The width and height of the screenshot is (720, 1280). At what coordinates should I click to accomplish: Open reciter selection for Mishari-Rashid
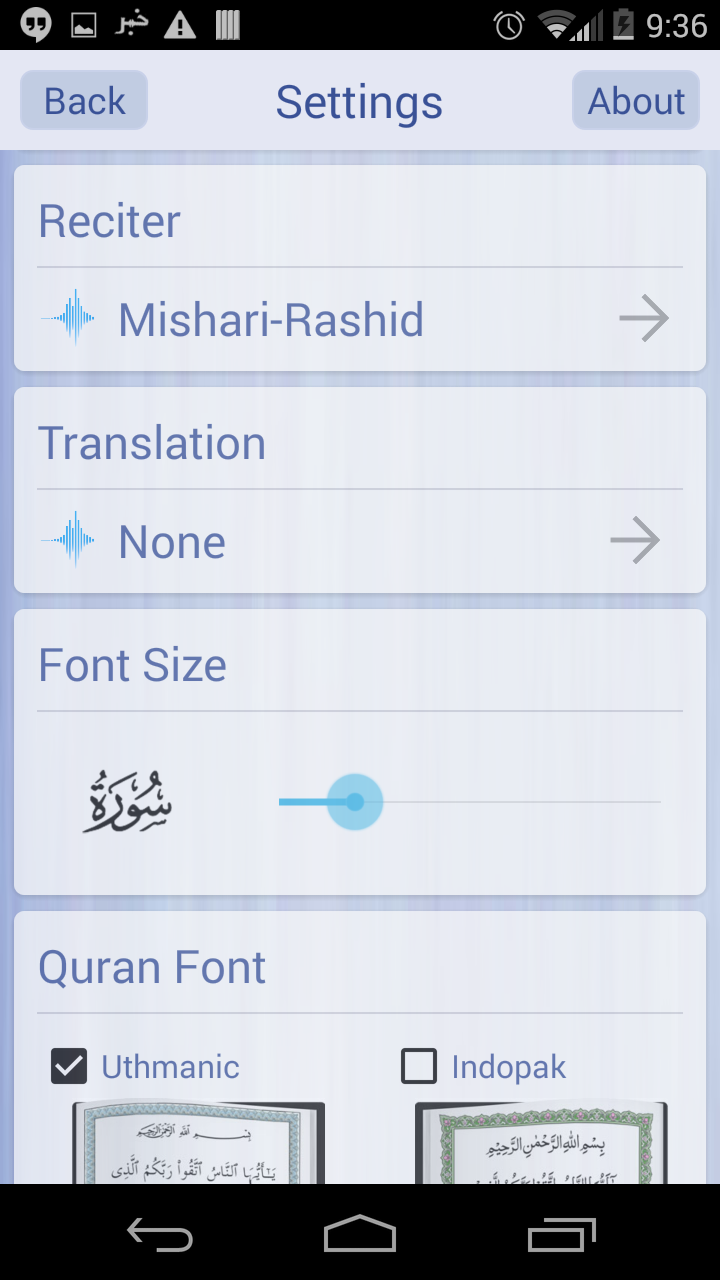tap(360, 320)
